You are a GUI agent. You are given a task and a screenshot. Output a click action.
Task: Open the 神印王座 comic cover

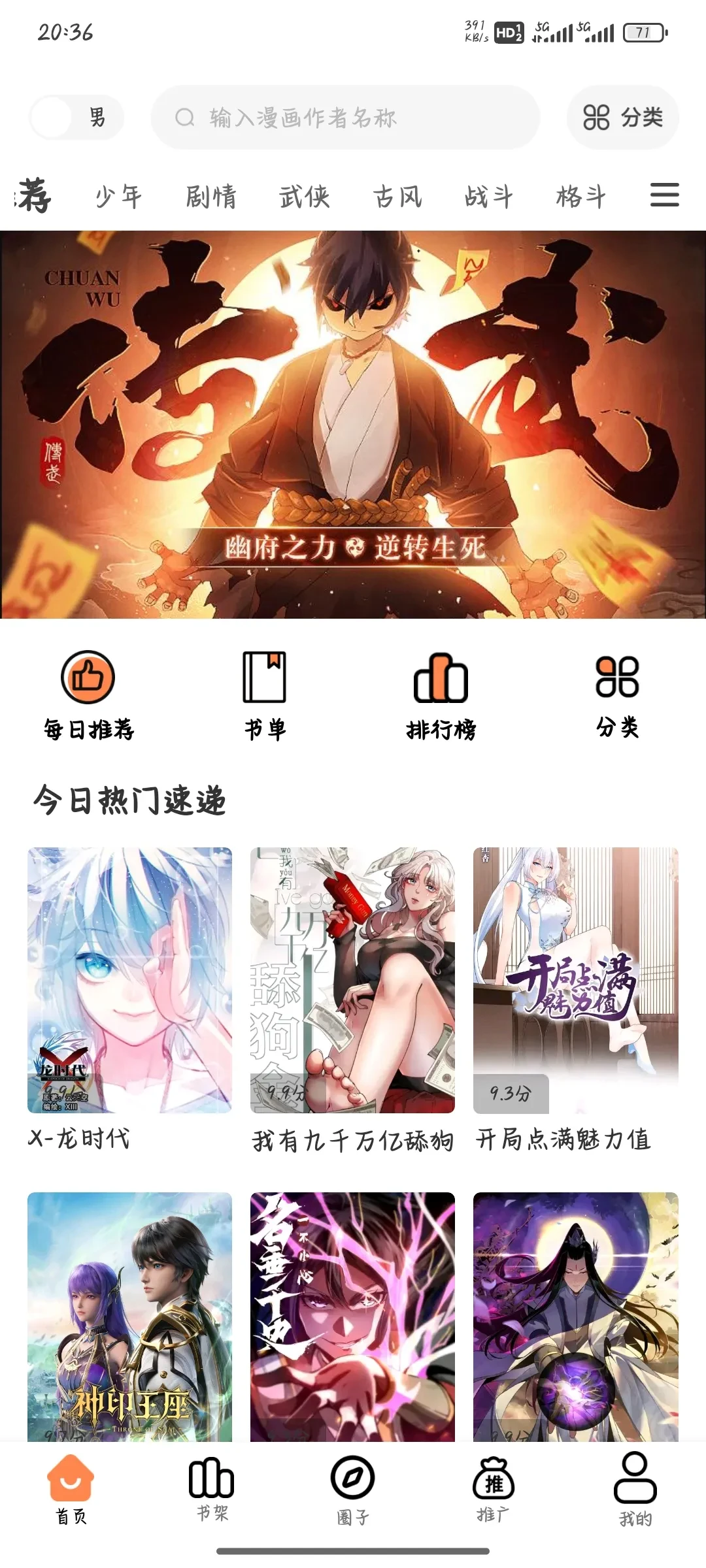(129, 1316)
